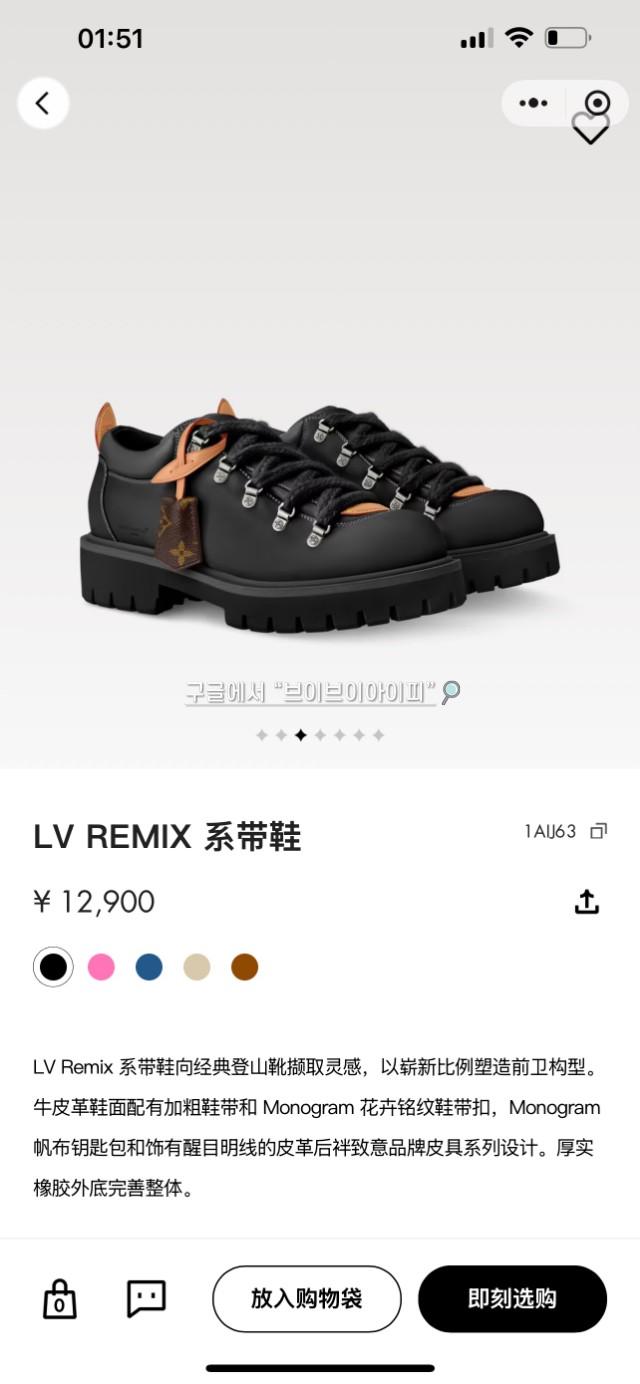Go back to the previous page
640x1384 pixels.
[43, 103]
